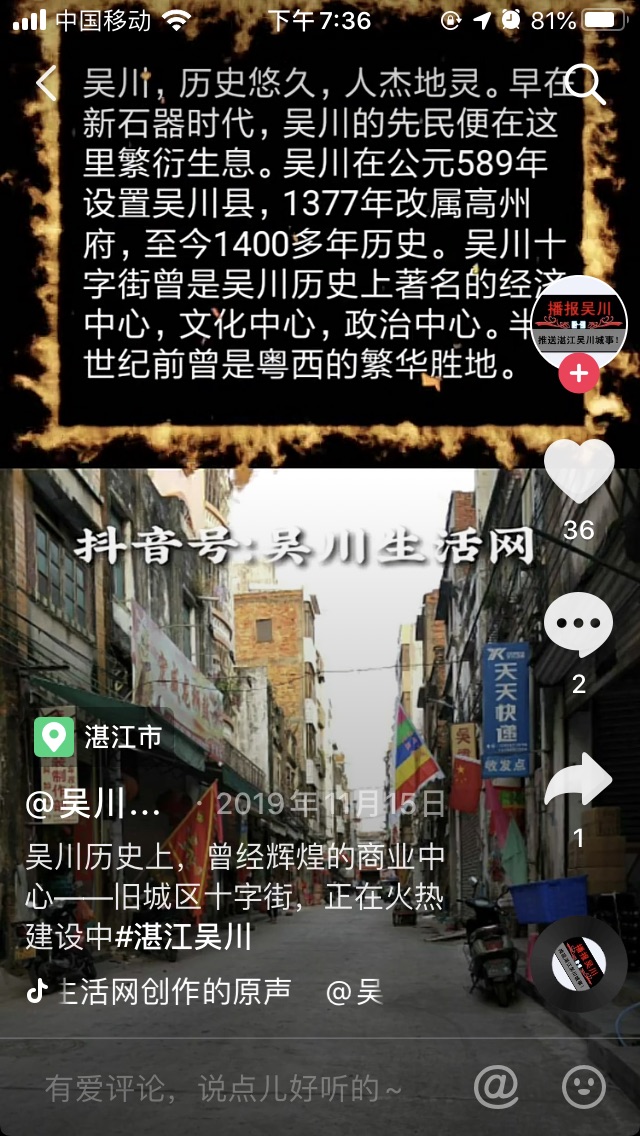Open the emoji smiley picker
Viewport: 640px width, 1136px height.
[x=585, y=1087]
